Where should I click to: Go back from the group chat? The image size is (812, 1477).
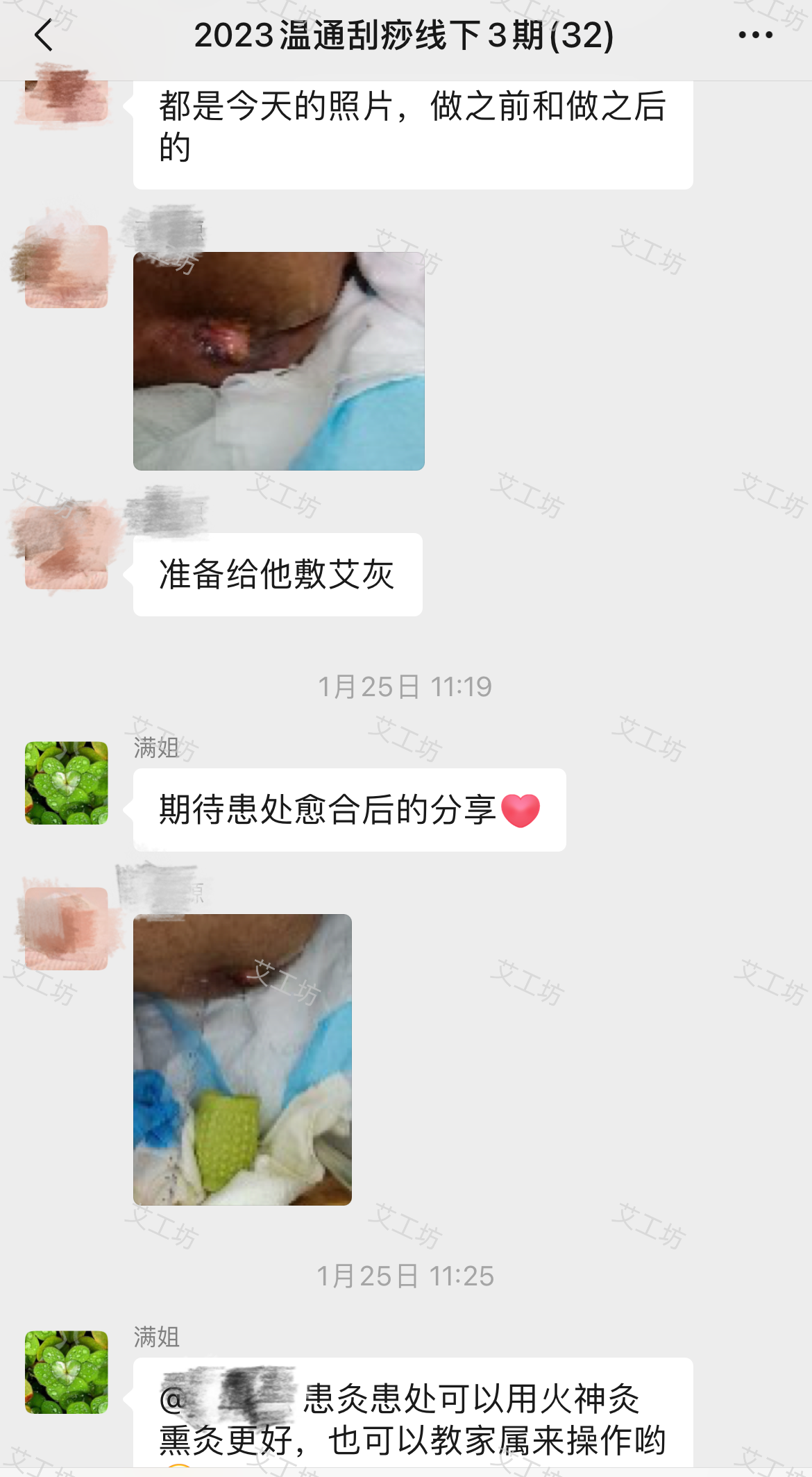coord(44,35)
